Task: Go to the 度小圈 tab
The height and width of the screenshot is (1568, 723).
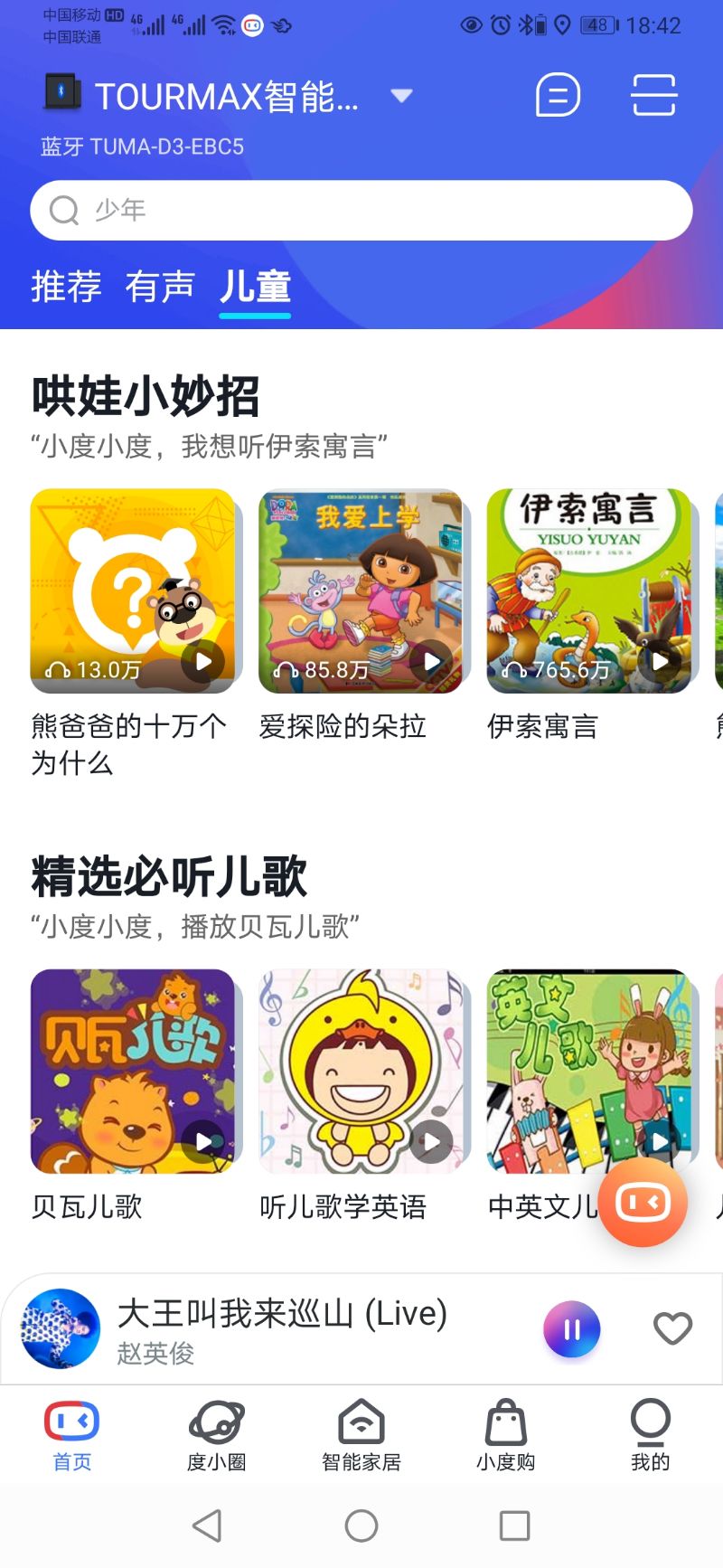Action: [217, 1435]
